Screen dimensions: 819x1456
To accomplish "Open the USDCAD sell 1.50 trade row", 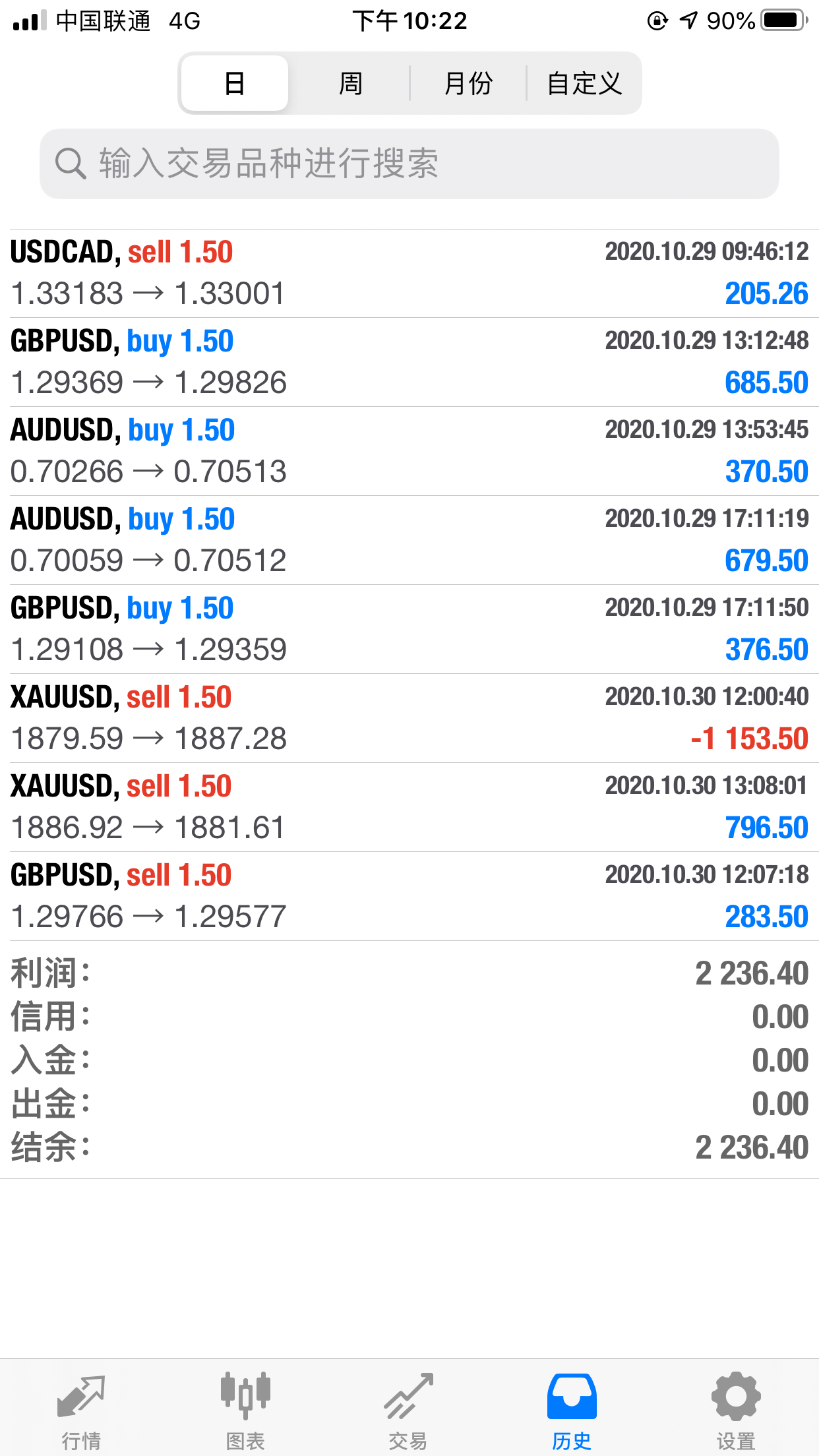I will point(409,274).
